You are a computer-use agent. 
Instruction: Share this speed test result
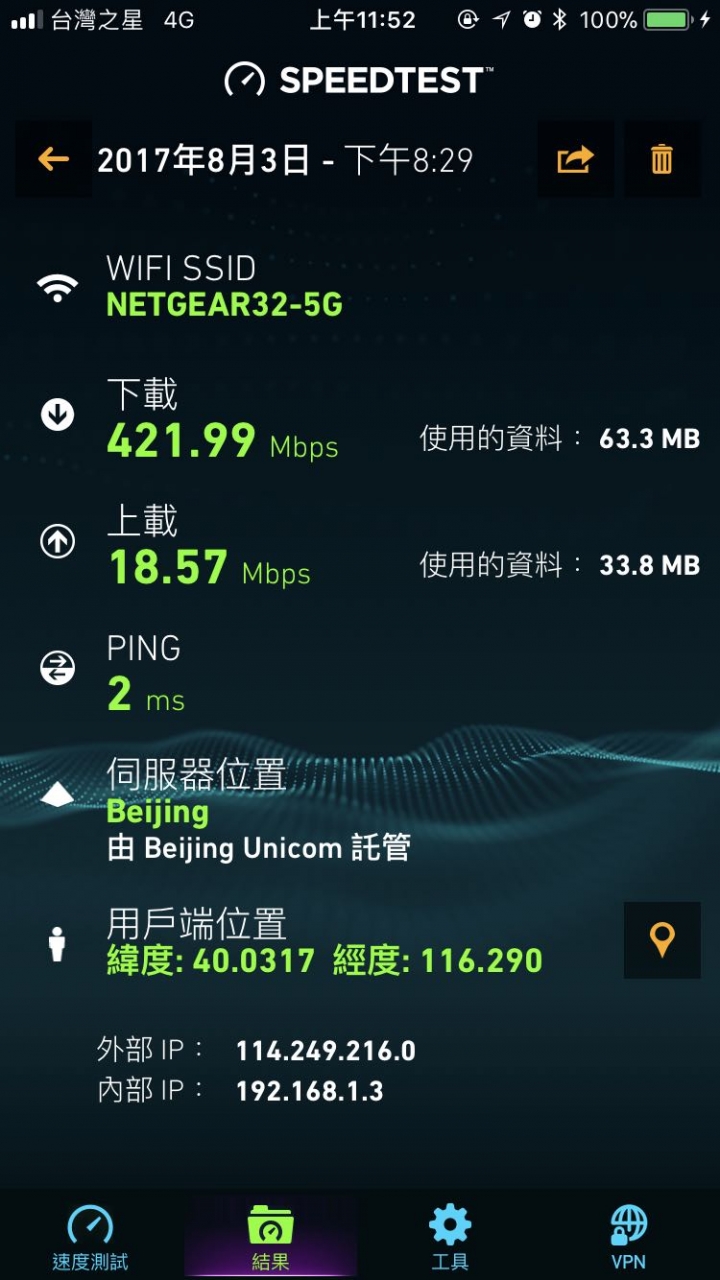pyautogui.click(x=575, y=159)
